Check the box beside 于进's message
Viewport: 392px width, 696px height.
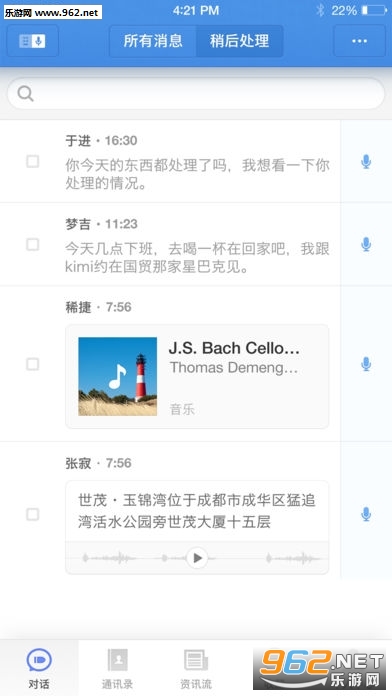coord(32,161)
